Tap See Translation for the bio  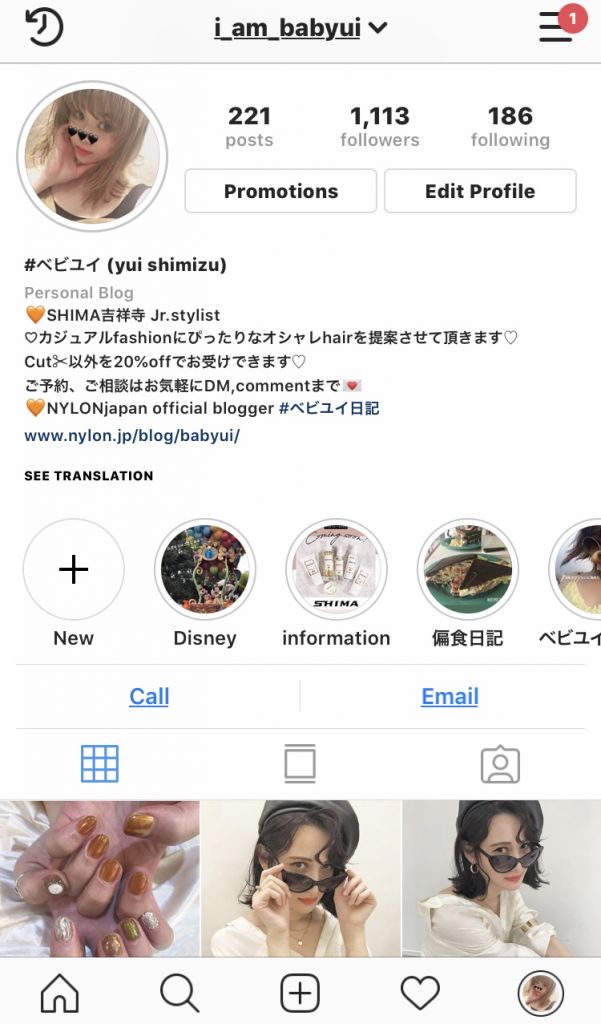pyautogui.click(x=89, y=476)
